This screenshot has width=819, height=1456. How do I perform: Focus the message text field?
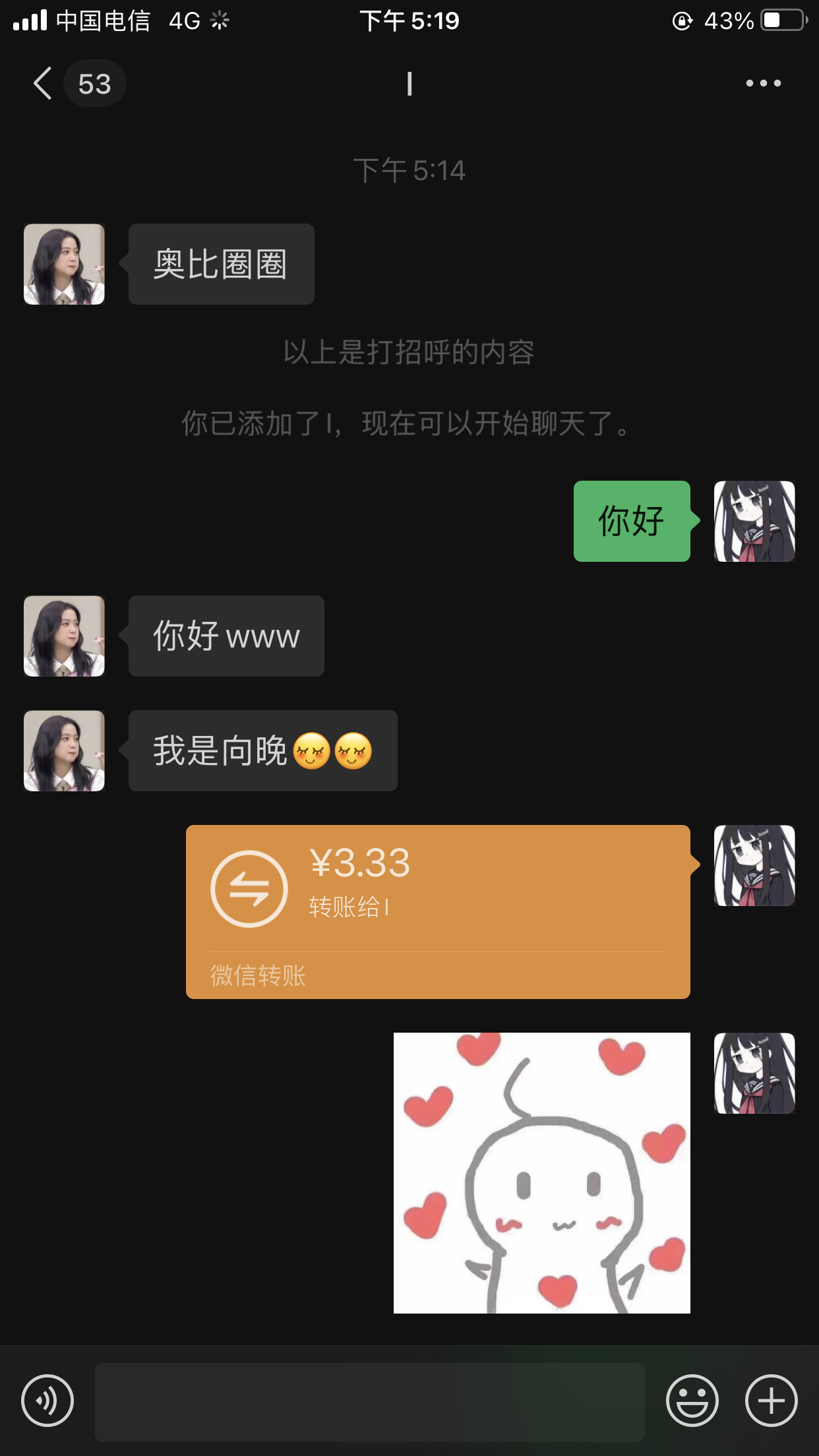[x=369, y=1402]
